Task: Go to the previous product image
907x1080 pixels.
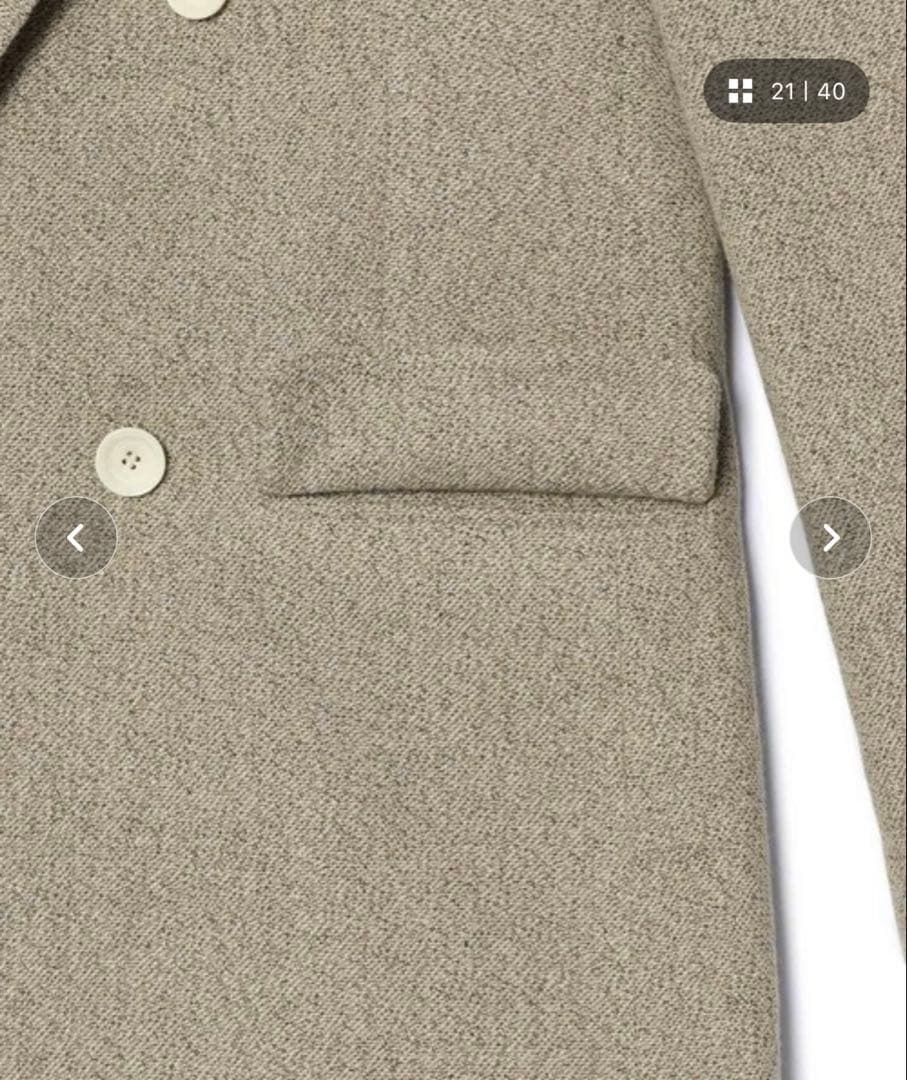Action: (76, 538)
